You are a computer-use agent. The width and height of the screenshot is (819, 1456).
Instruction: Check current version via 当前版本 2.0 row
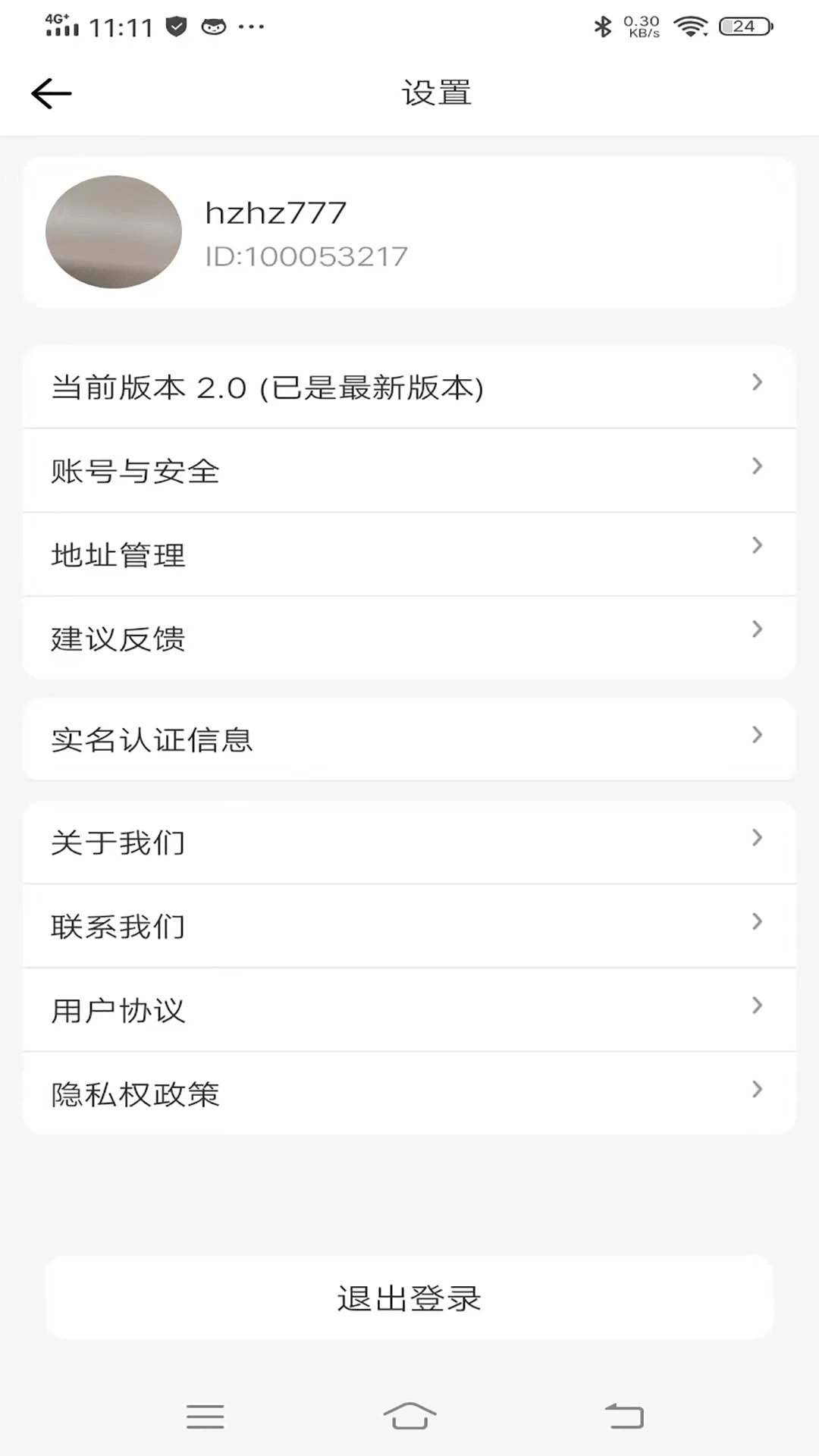(x=409, y=386)
